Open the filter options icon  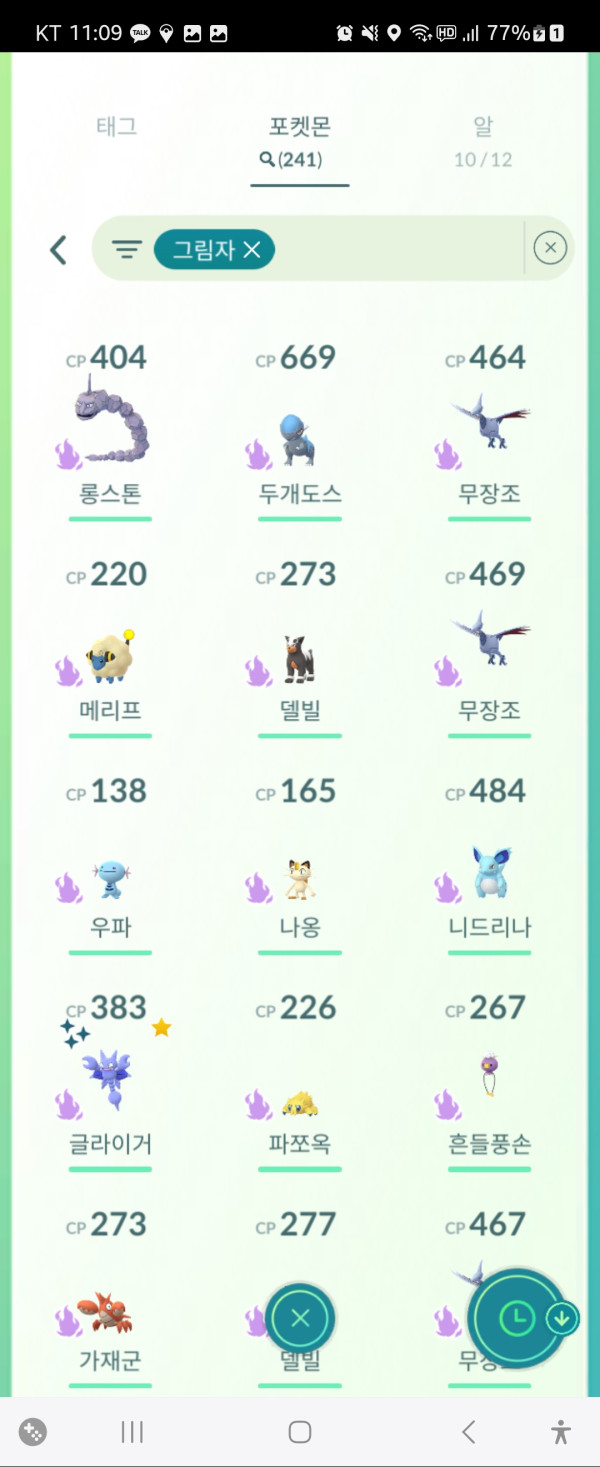(127, 249)
